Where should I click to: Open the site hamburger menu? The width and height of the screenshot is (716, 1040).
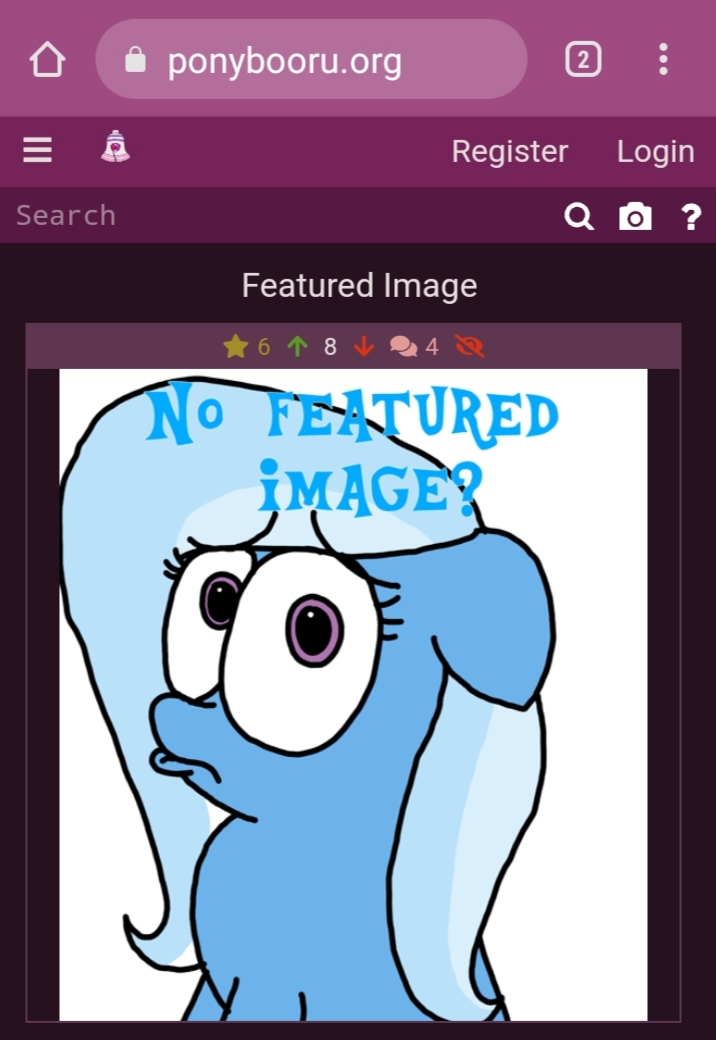(x=37, y=151)
